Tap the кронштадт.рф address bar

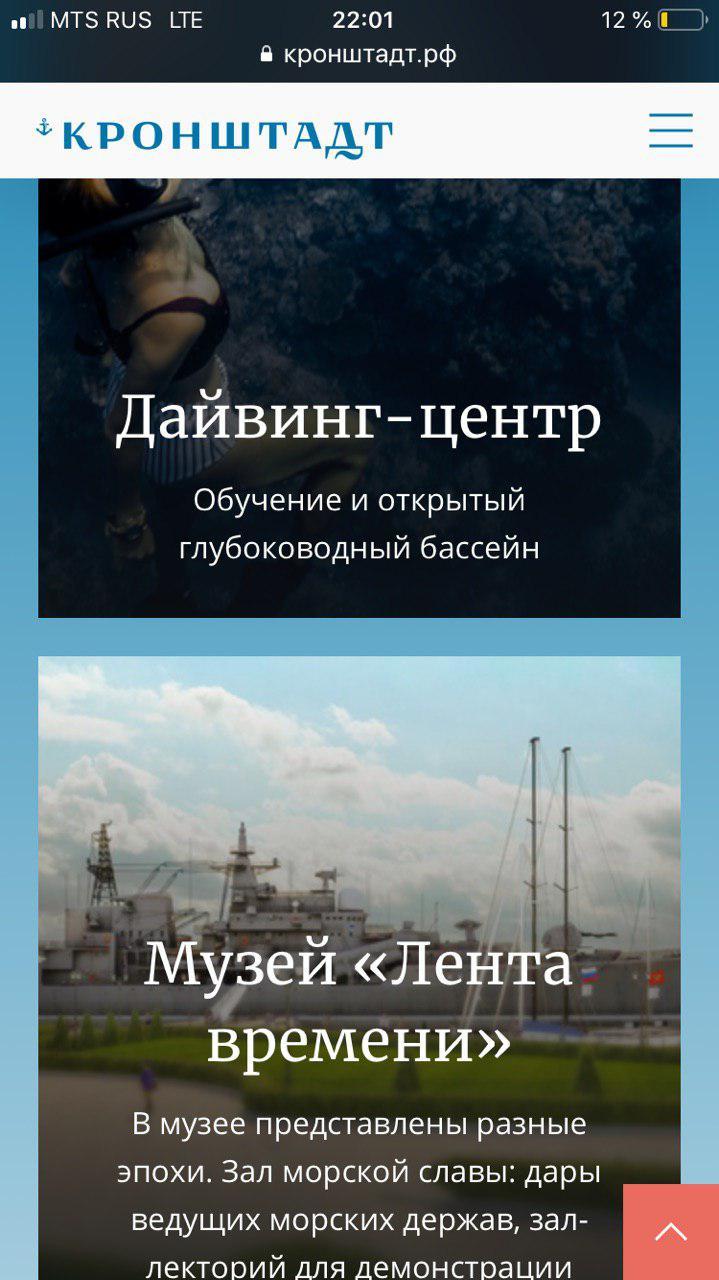[359, 54]
